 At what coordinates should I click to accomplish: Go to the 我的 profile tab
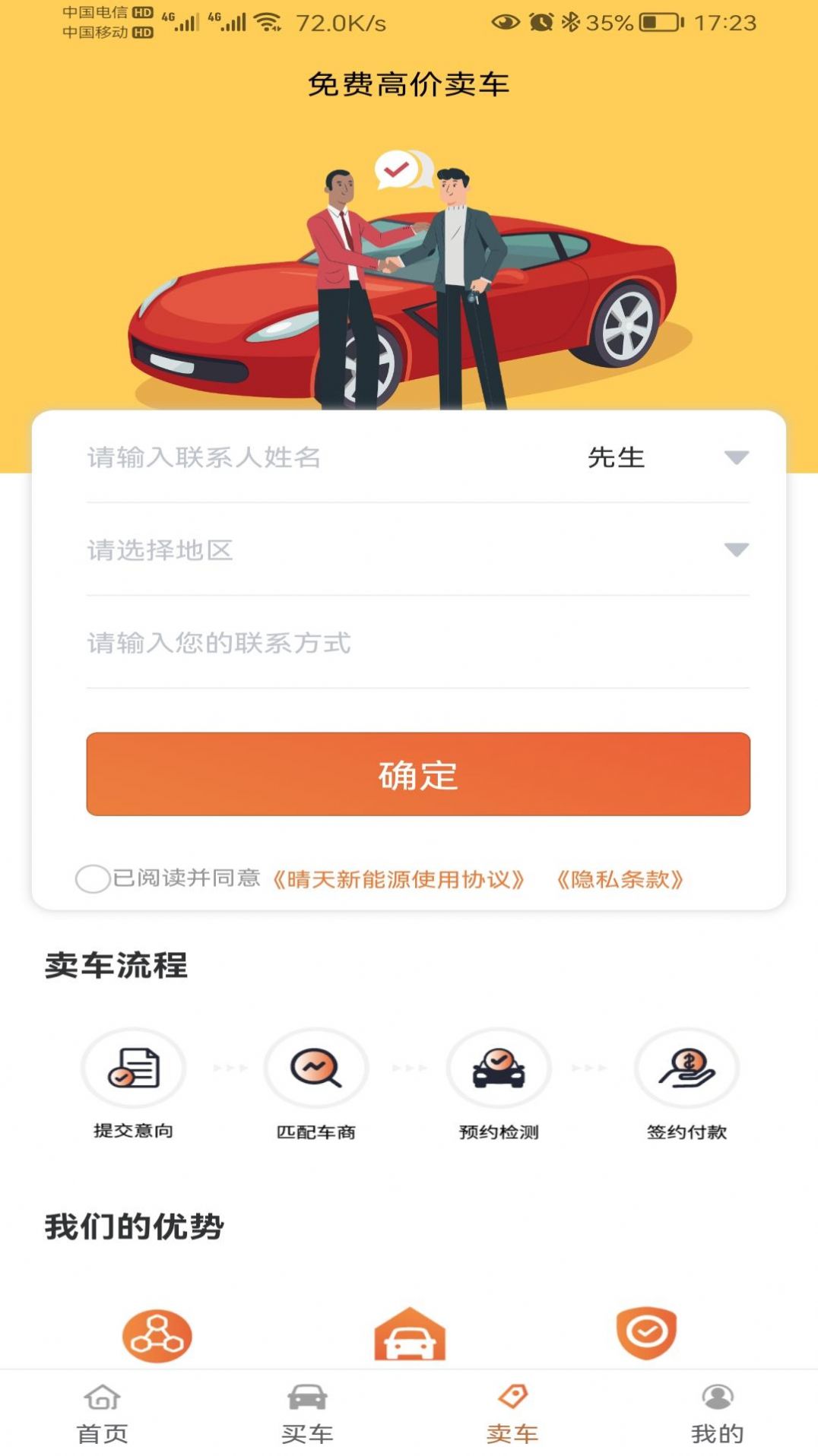[x=717, y=1414]
